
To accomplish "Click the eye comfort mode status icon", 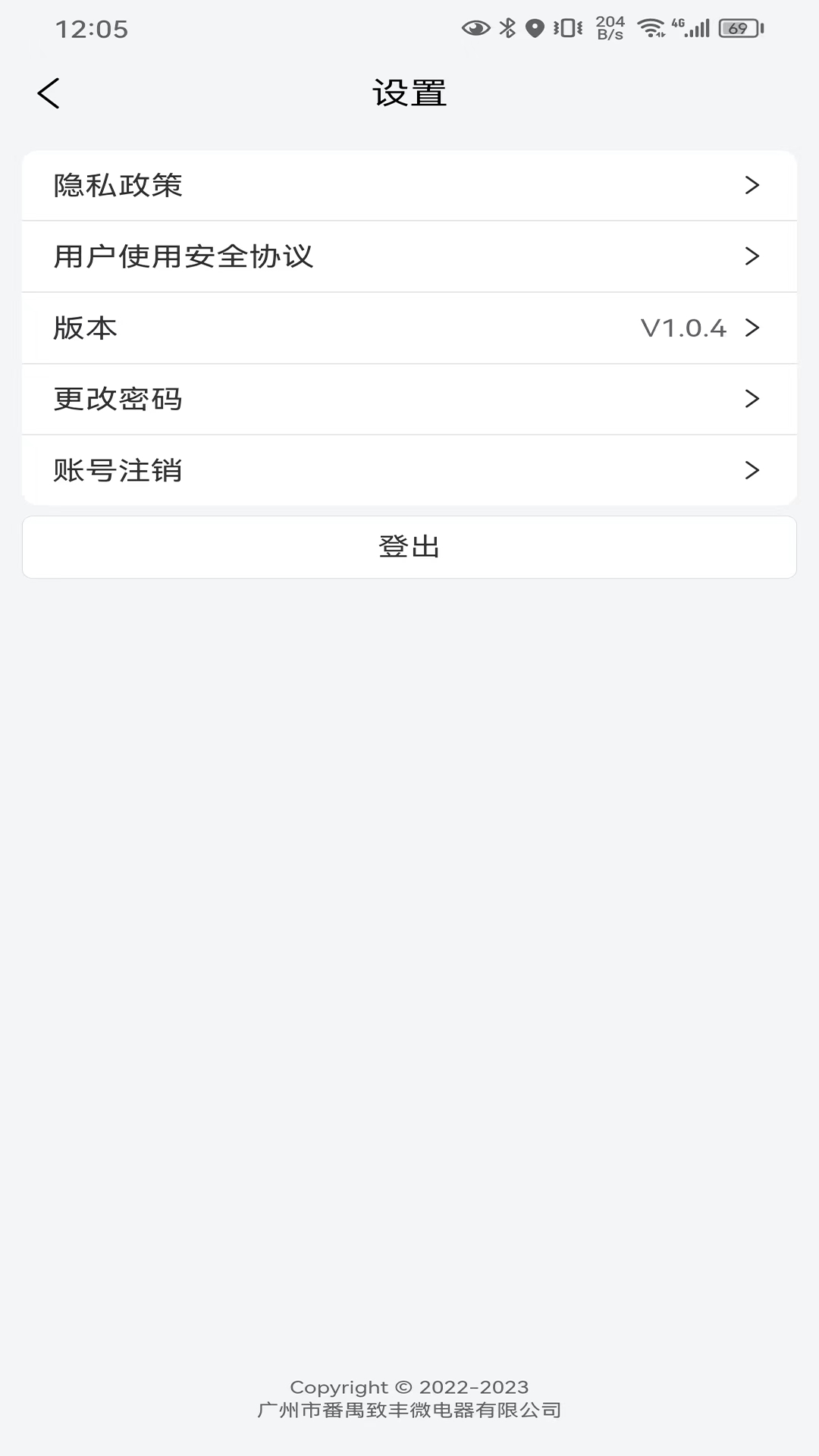I will pos(475,26).
